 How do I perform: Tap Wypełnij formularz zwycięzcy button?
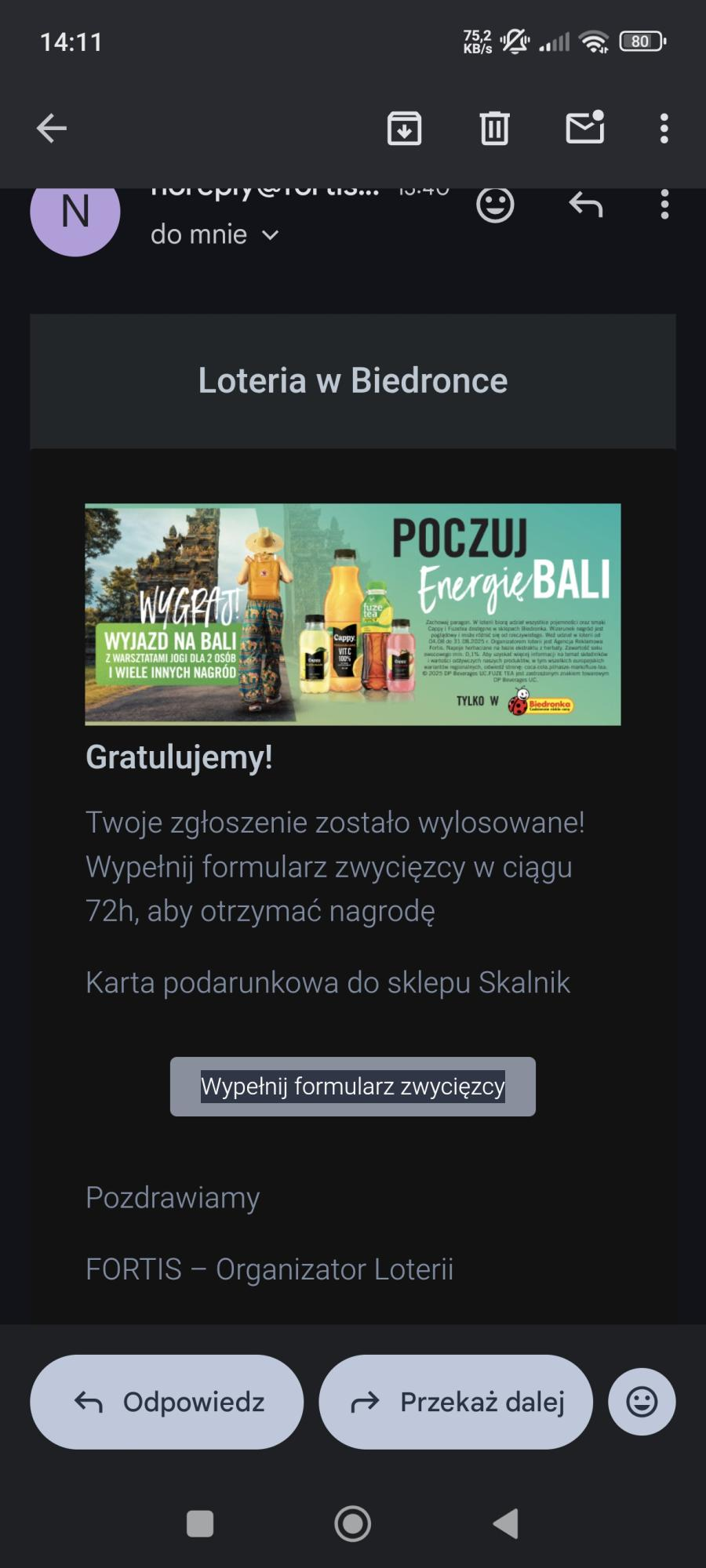(x=352, y=1087)
